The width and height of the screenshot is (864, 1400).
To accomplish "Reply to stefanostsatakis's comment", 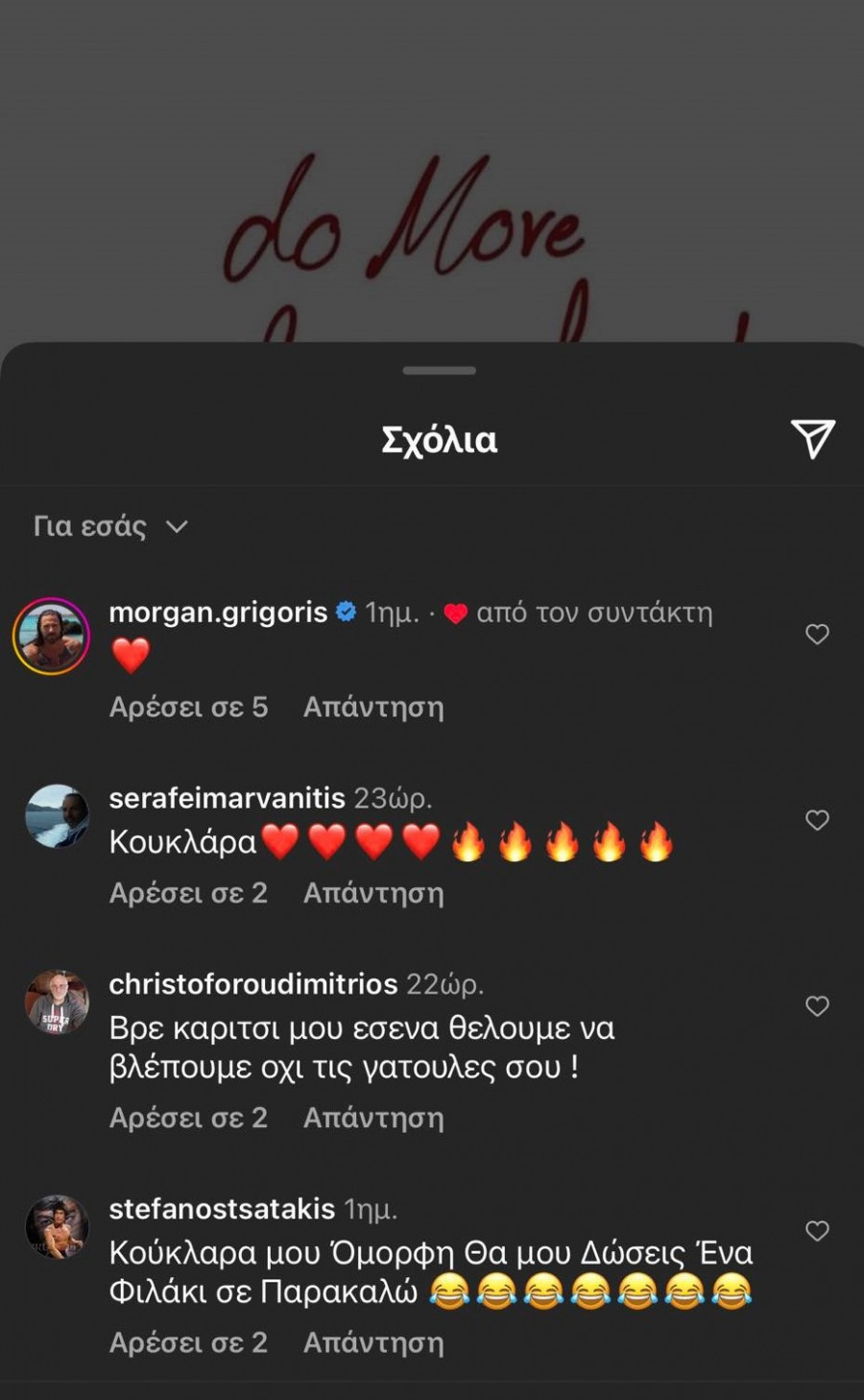I will [x=373, y=1342].
